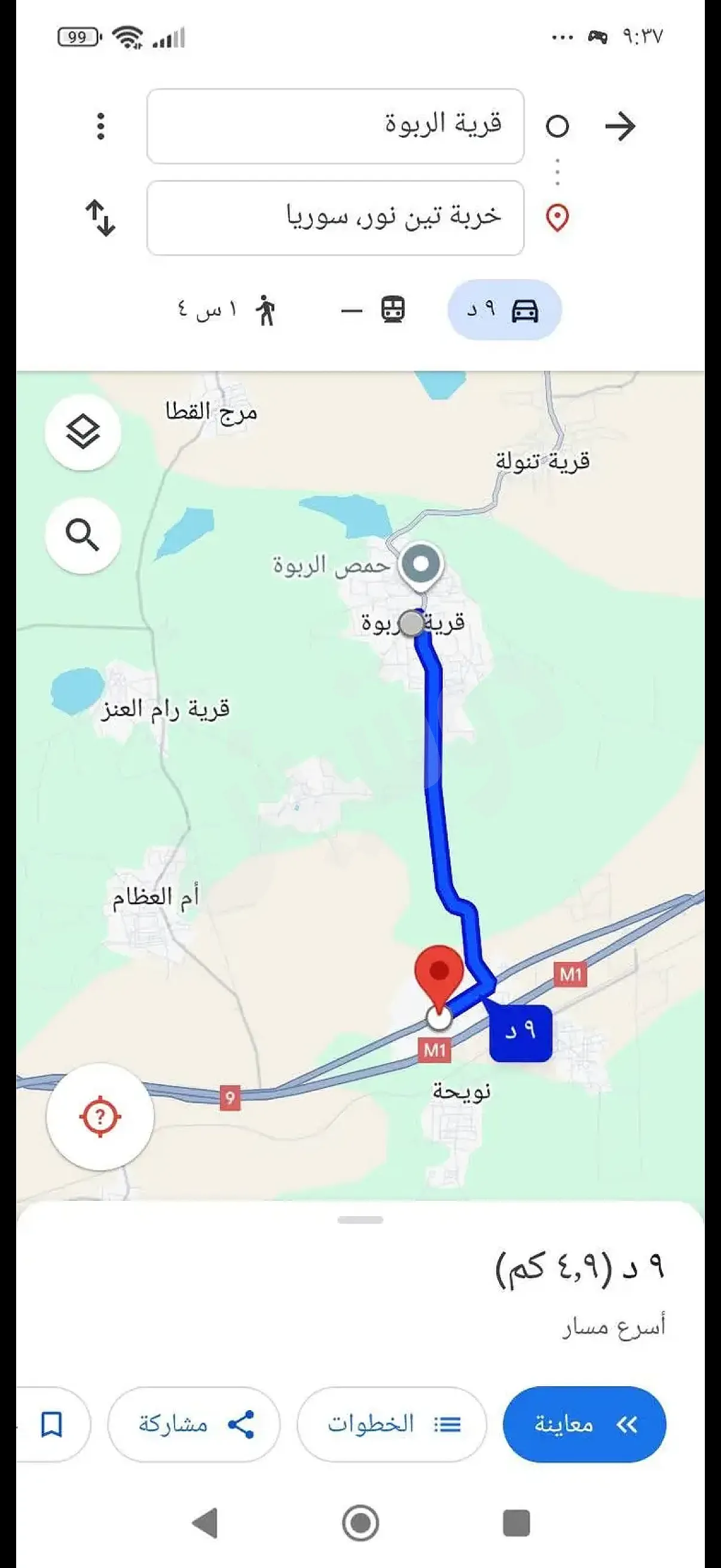The width and height of the screenshot is (721, 1568).
Task: Center map on my location
Action: pyautogui.click(x=100, y=1117)
